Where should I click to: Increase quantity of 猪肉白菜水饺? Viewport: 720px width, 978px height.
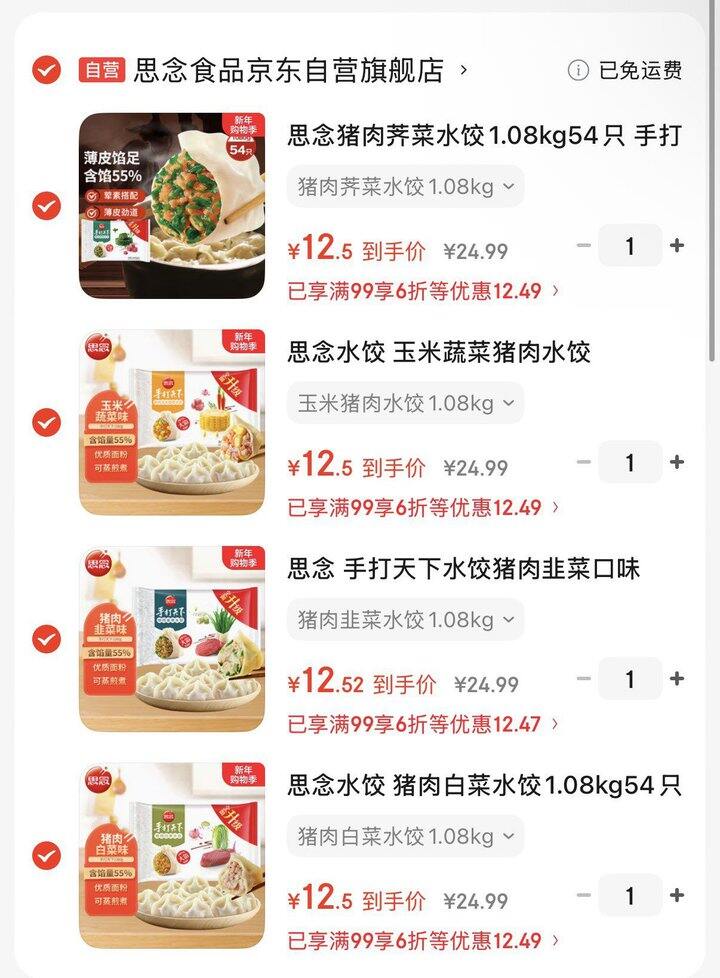tap(677, 896)
